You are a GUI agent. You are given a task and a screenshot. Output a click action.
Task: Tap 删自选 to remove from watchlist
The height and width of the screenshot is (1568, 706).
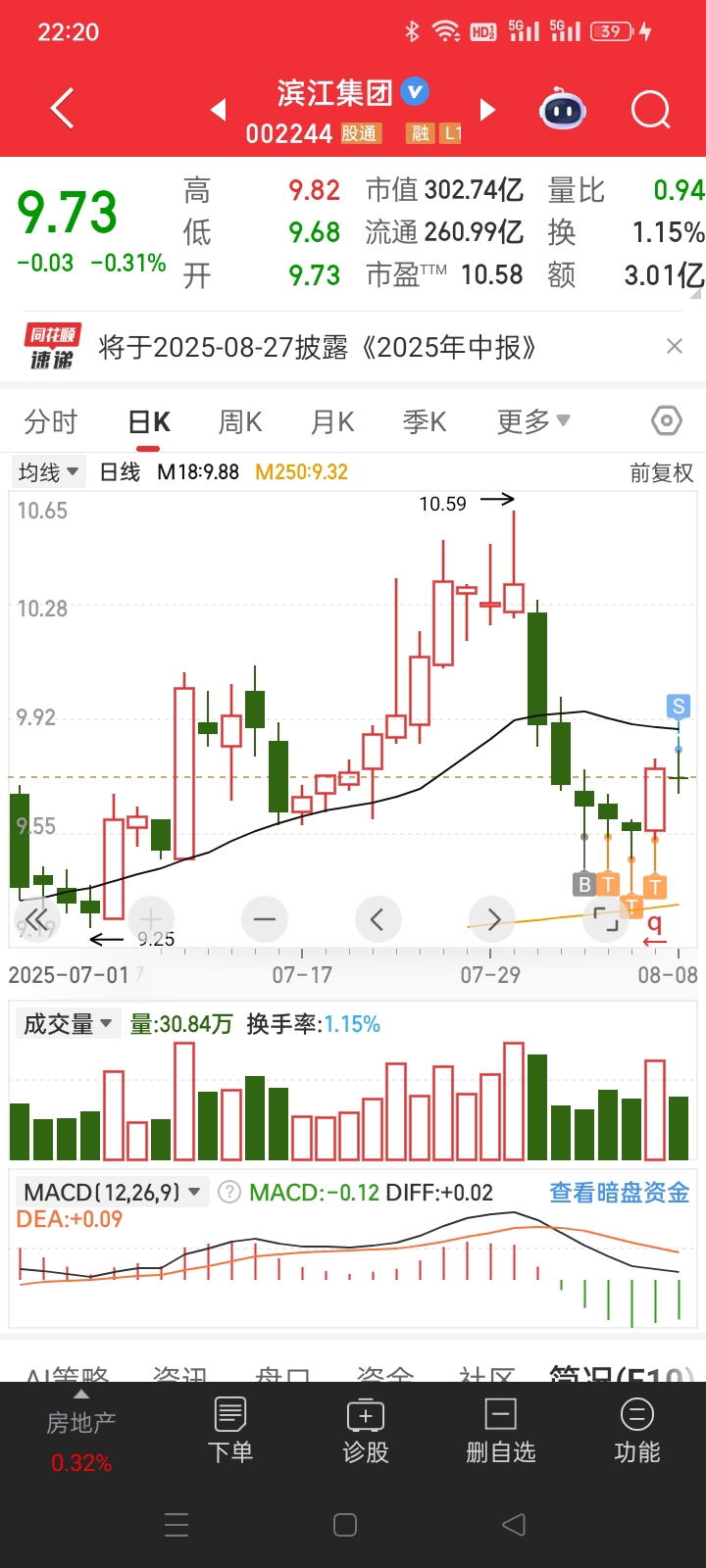point(501,1431)
